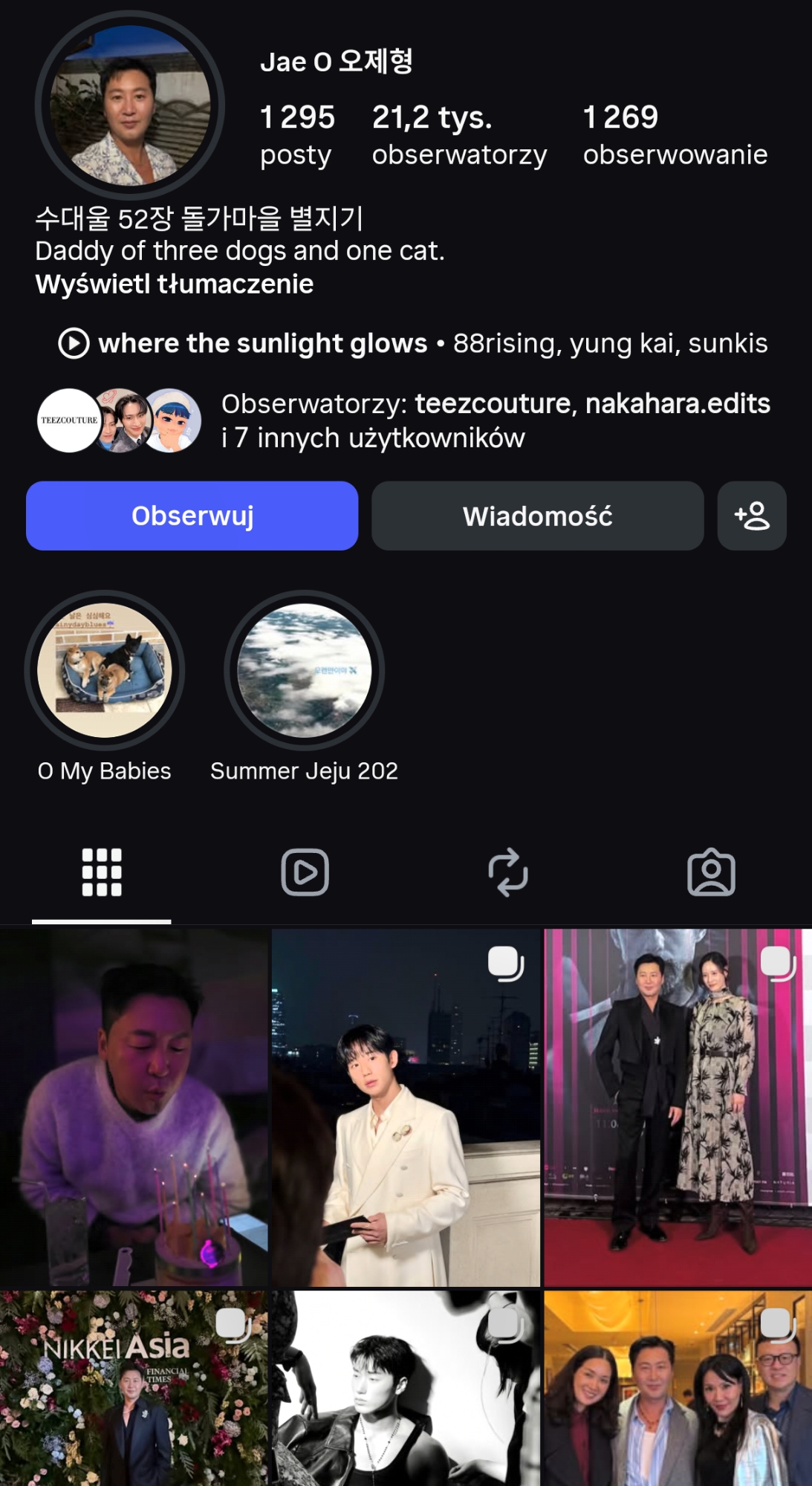Image resolution: width=812 pixels, height=1486 pixels.
Task: Open the group photo of four people
Action: click(x=678, y=1389)
